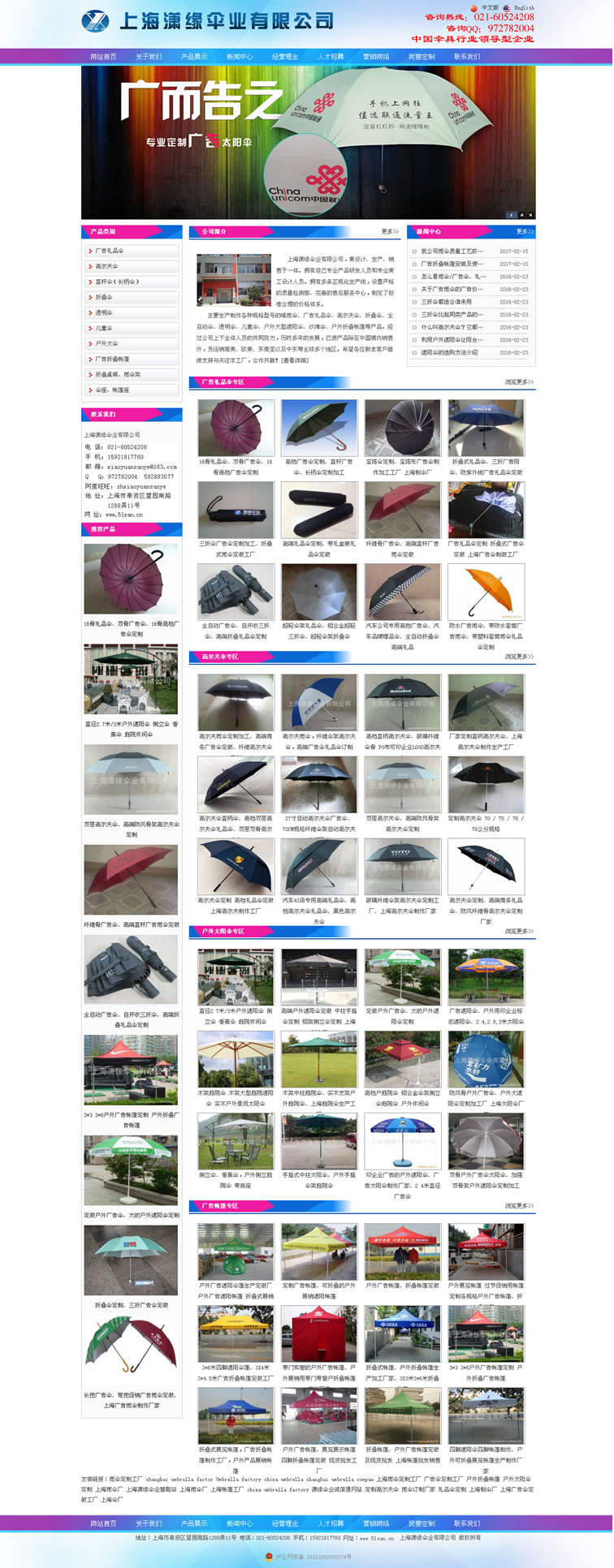Tap 浏览更多 beside 户外太阳伞专区
Screen dimensions: 614x1568
[519, 931]
